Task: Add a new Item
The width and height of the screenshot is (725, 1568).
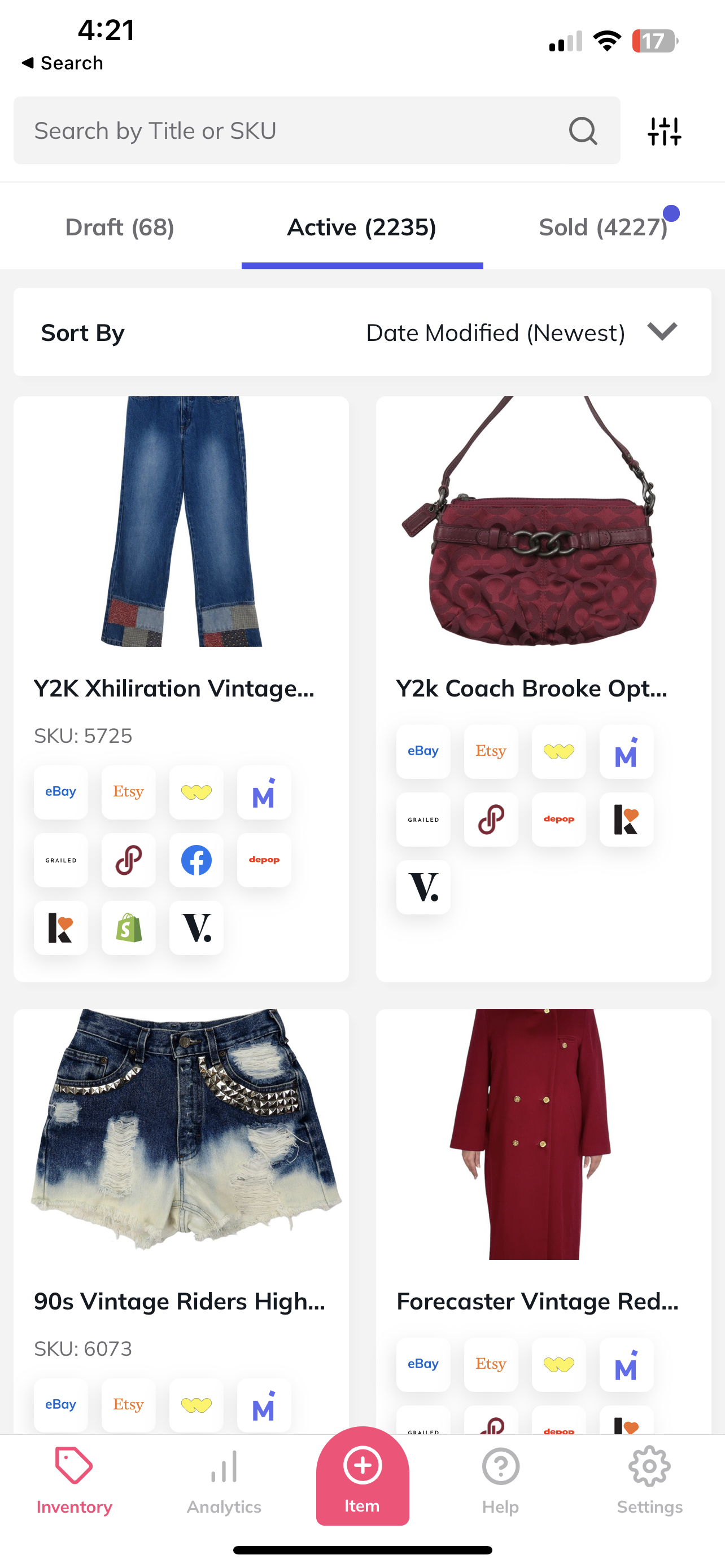Action: tap(362, 1477)
